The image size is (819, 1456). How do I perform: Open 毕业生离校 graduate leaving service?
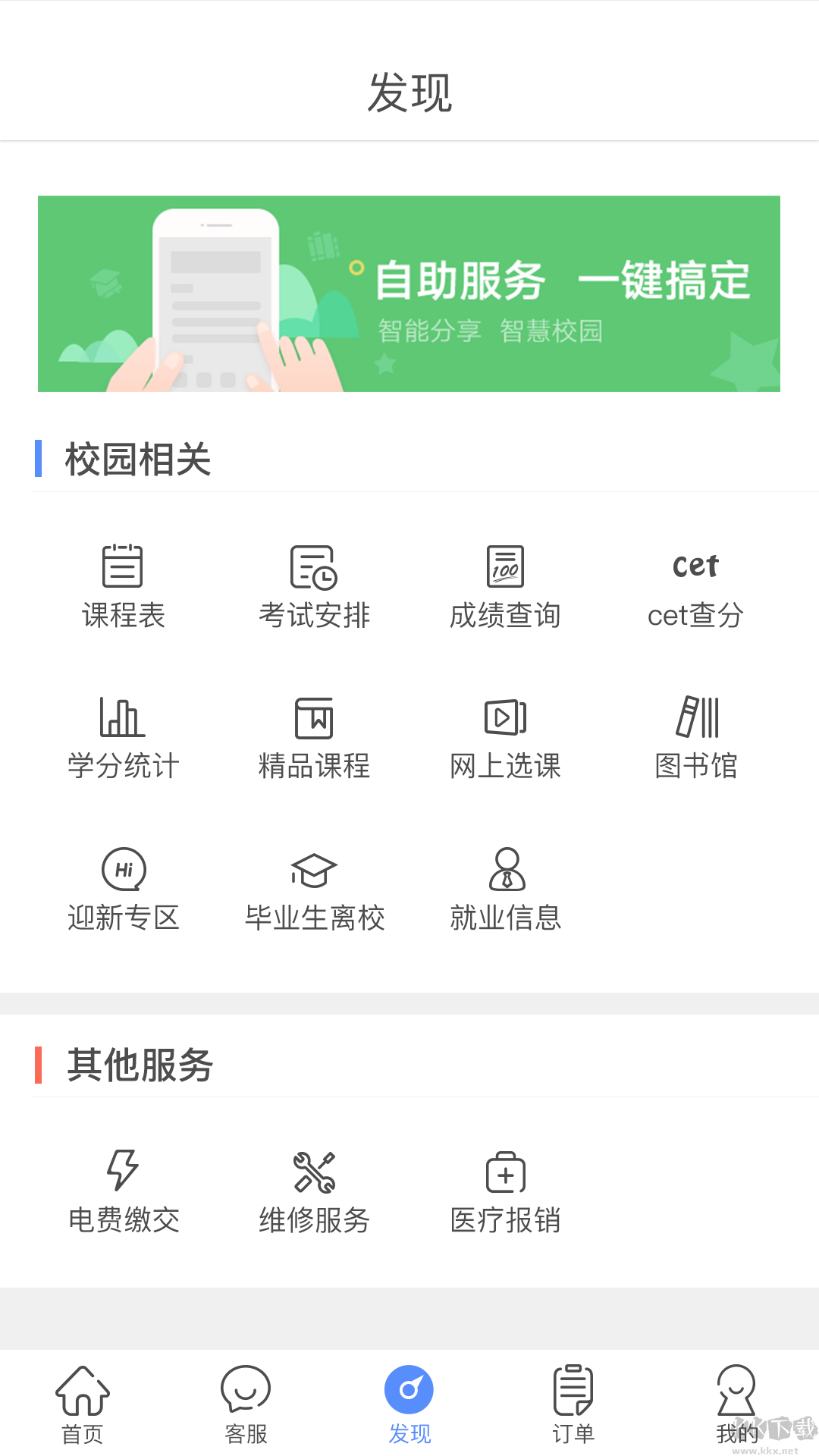(314, 889)
